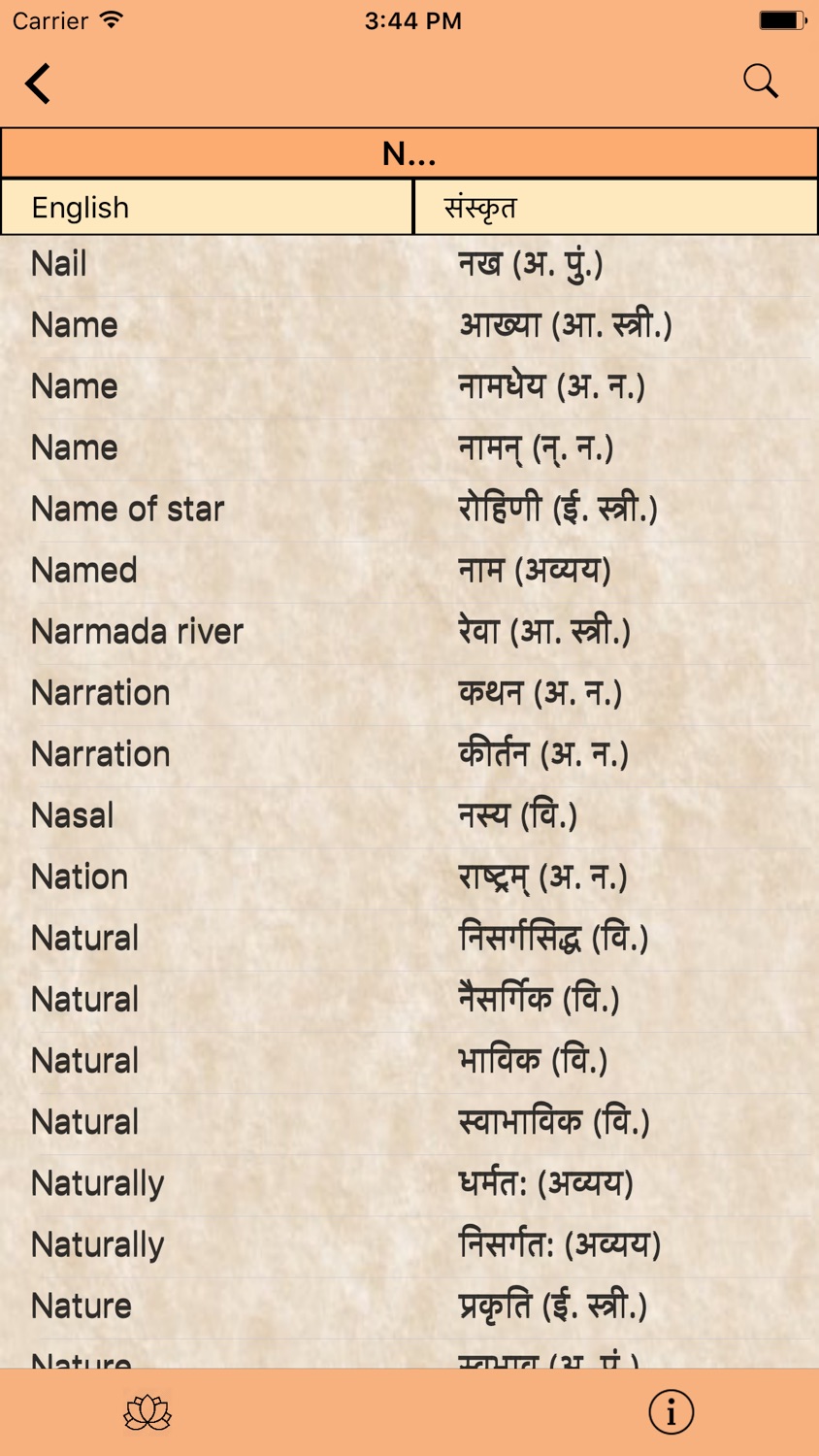Open the Narmada river entry
The height and width of the screenshot is (1456, 819).
tap(409, 633)
